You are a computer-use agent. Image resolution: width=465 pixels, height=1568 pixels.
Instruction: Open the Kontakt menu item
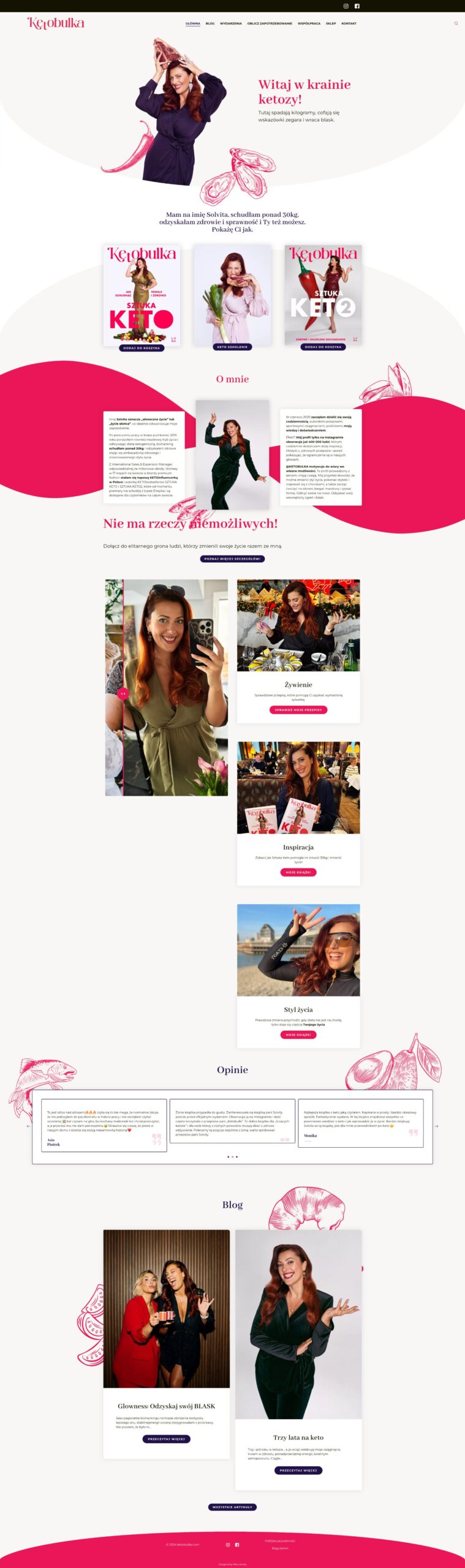point(349,23)
